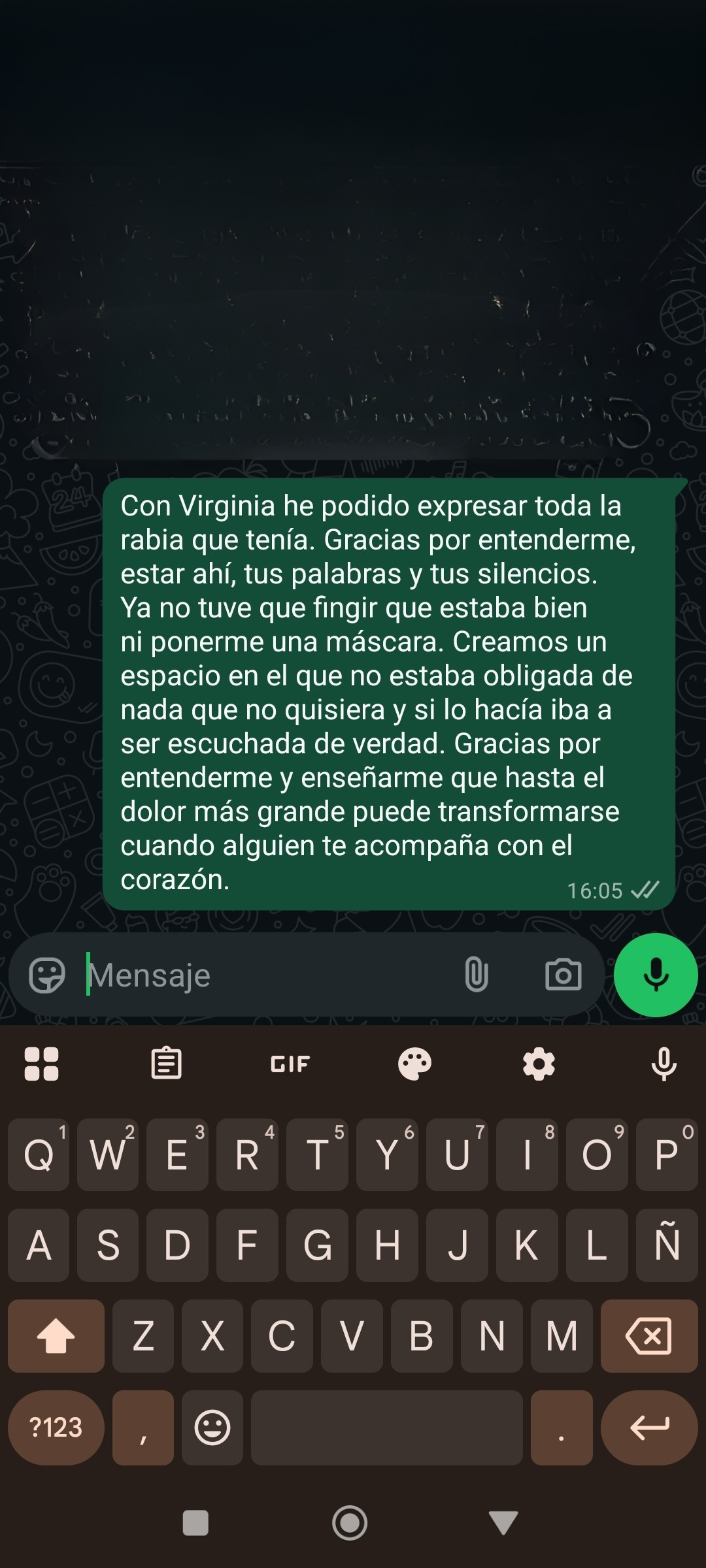
Task: Tap the Mensaje input field
Action: (229, 975)
